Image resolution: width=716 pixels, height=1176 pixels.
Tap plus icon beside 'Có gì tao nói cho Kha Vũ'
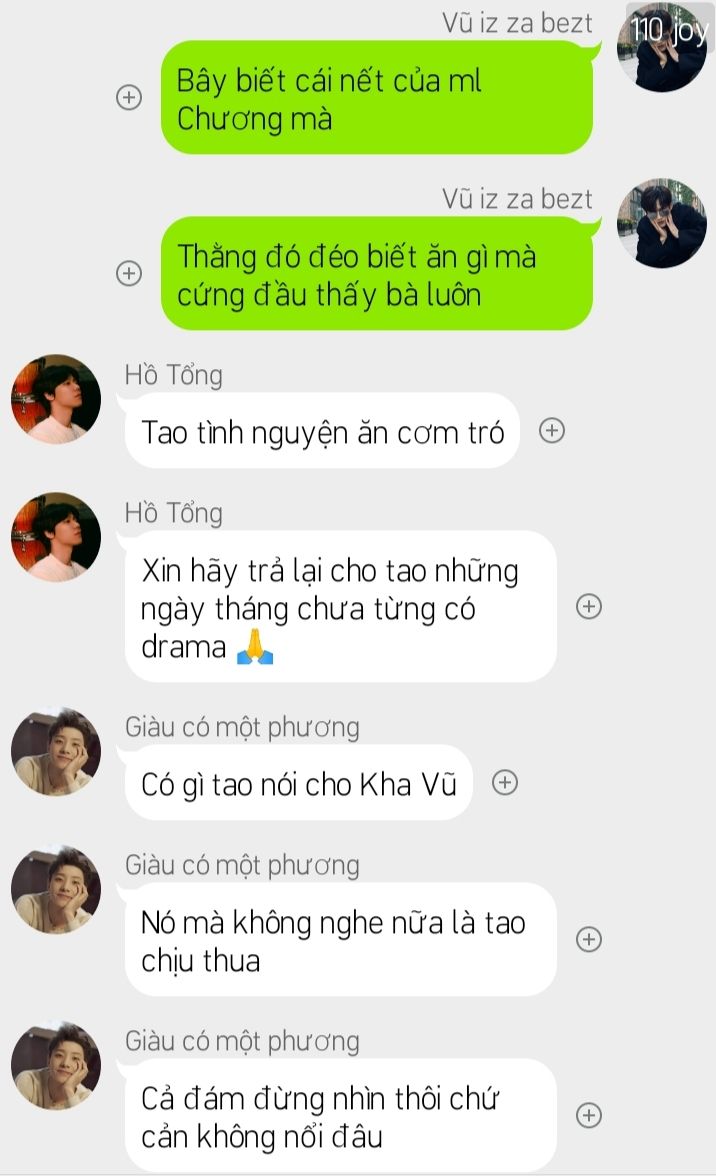pos(505,783)
